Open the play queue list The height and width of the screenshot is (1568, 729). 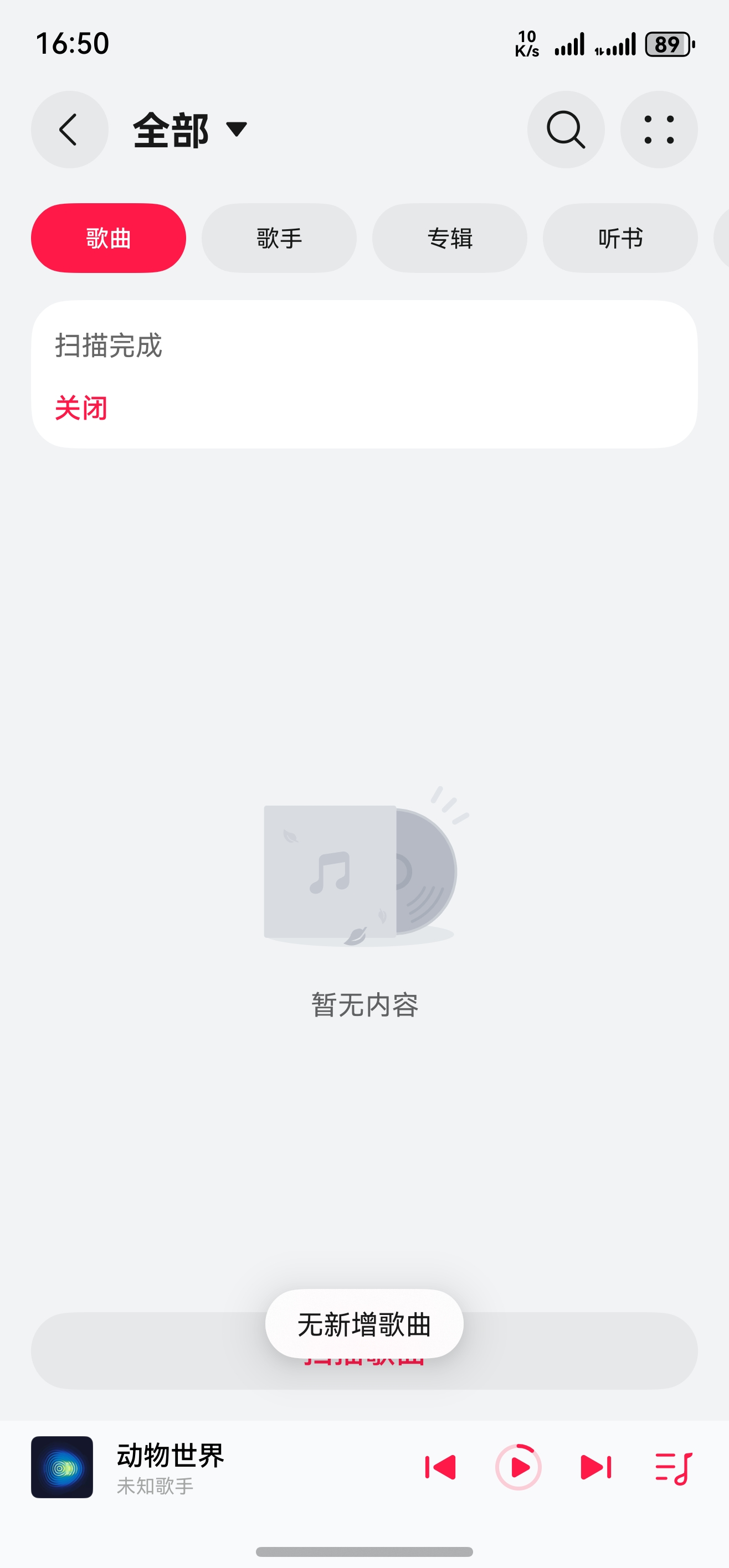point(674,1467)
